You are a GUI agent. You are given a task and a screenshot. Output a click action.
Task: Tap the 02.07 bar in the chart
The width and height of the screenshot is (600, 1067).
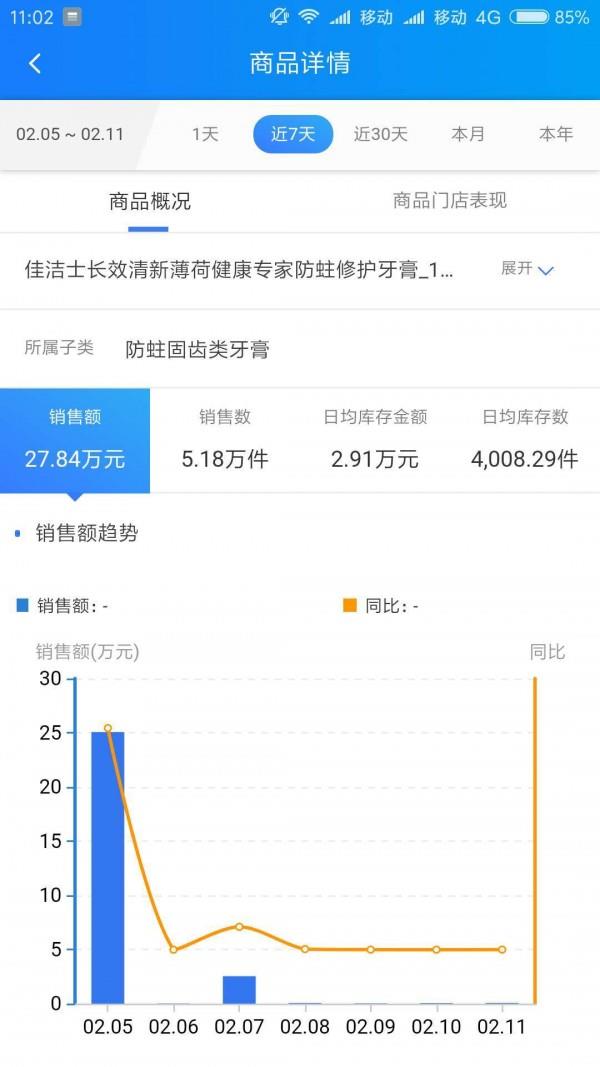pyautogui.click(x=239, y=989)
